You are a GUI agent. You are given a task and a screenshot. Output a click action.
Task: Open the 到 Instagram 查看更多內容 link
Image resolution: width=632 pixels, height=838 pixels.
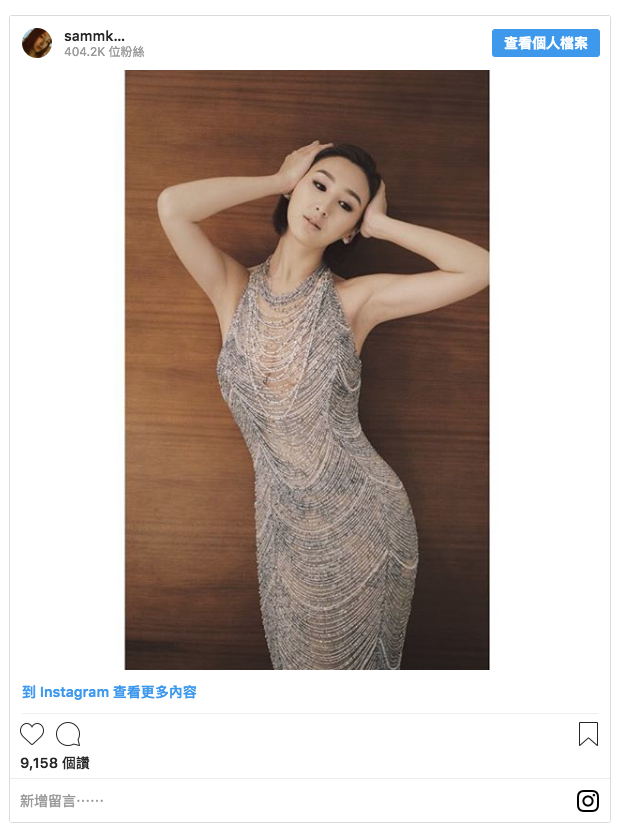110,692
